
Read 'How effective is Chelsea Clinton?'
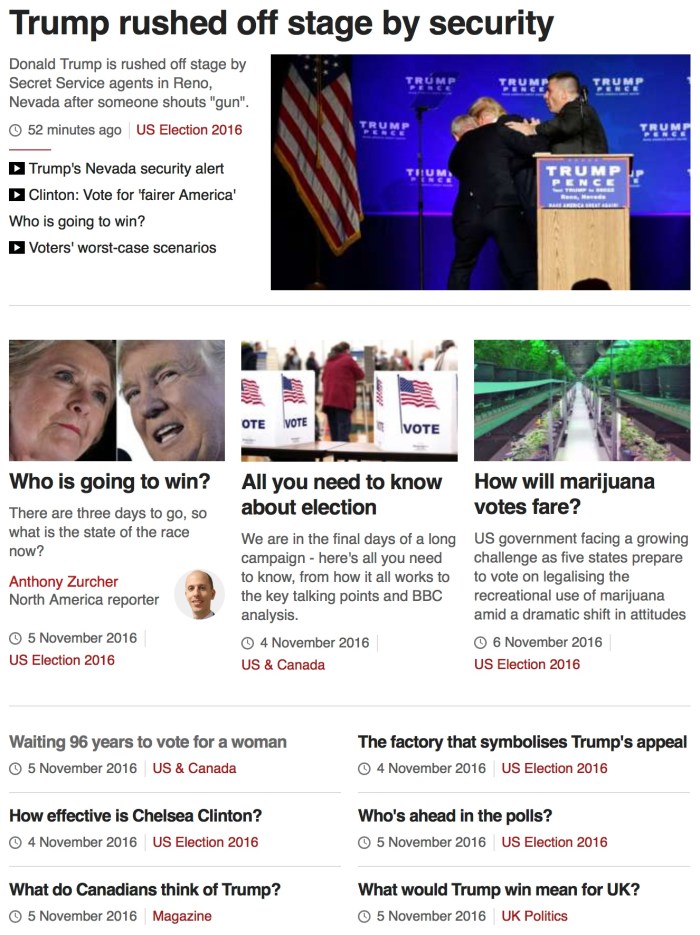136,815
